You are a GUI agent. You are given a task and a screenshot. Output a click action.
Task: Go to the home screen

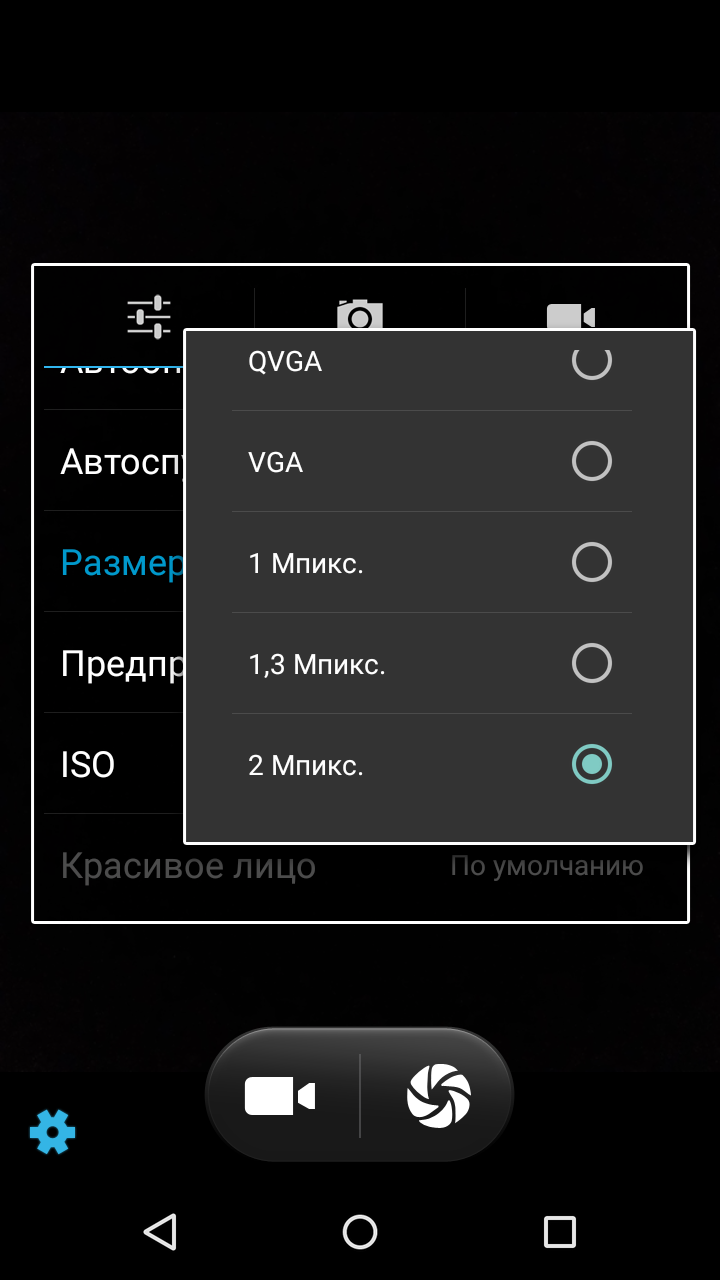point(360,1232)
